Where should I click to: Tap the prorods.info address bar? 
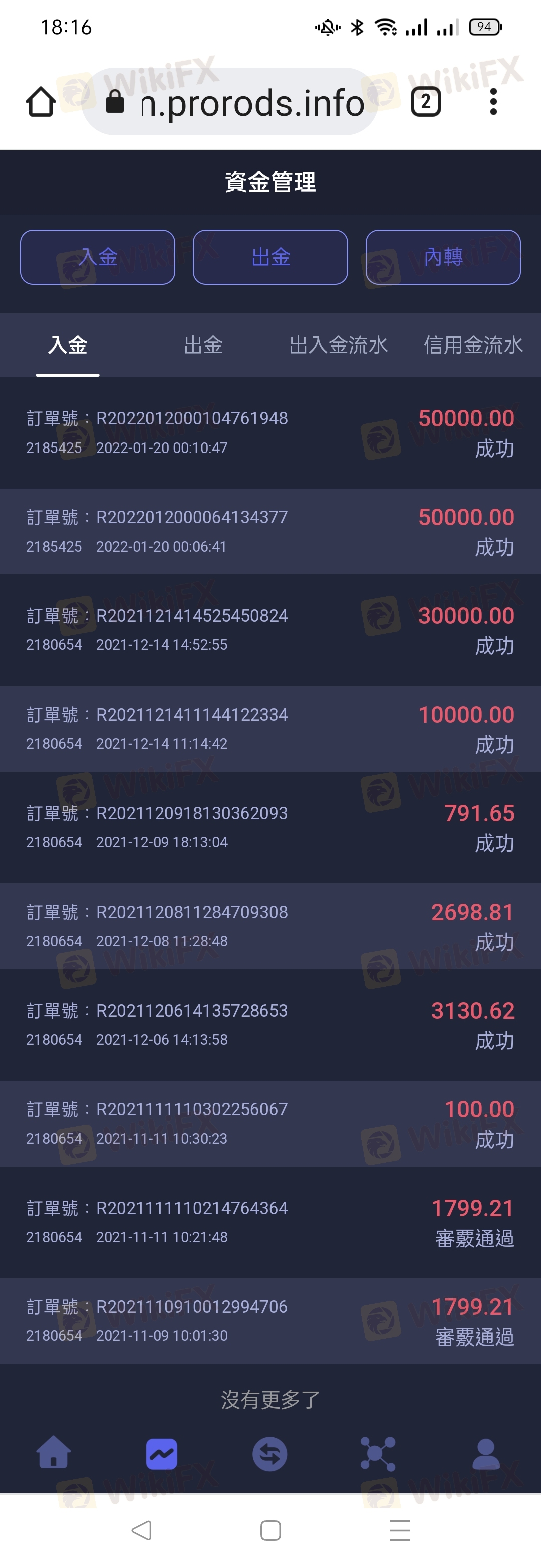243,102
